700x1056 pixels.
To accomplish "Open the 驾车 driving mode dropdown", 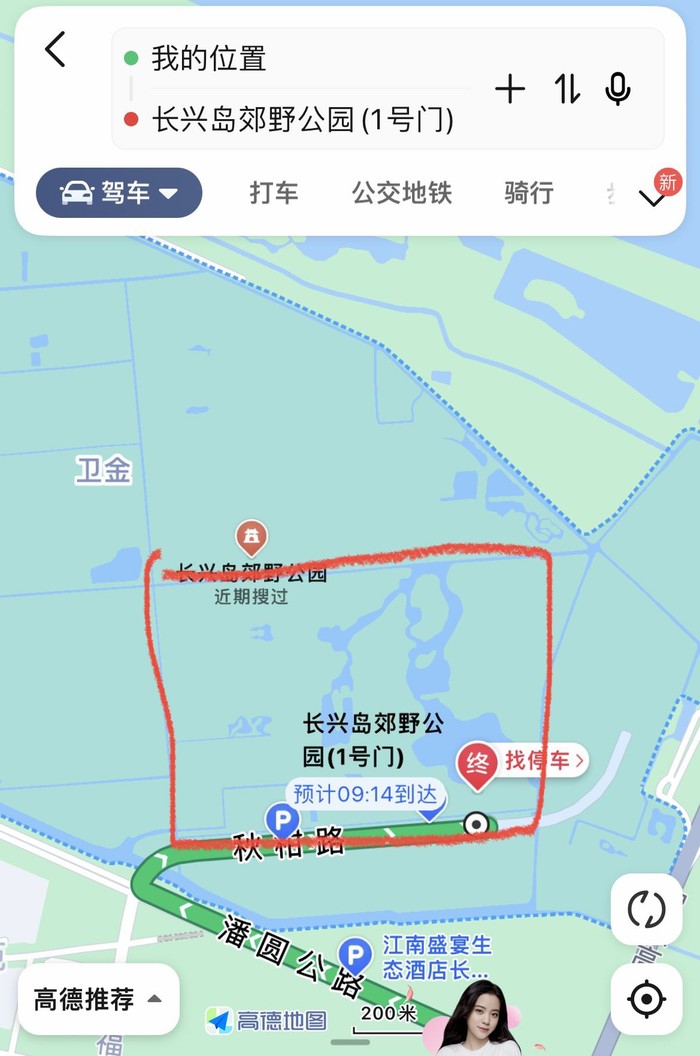I will tap(119, 193).
